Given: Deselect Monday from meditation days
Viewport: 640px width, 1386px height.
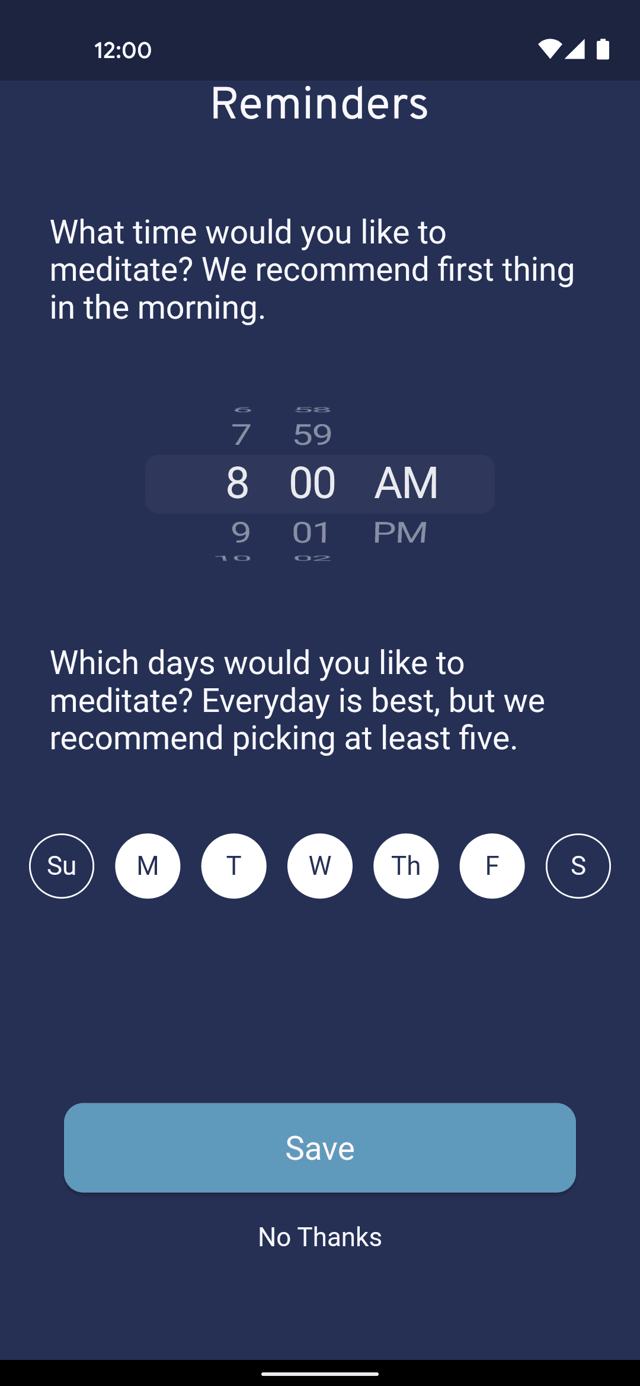Looking at the screenshot, I should click(x=148, y=866).
